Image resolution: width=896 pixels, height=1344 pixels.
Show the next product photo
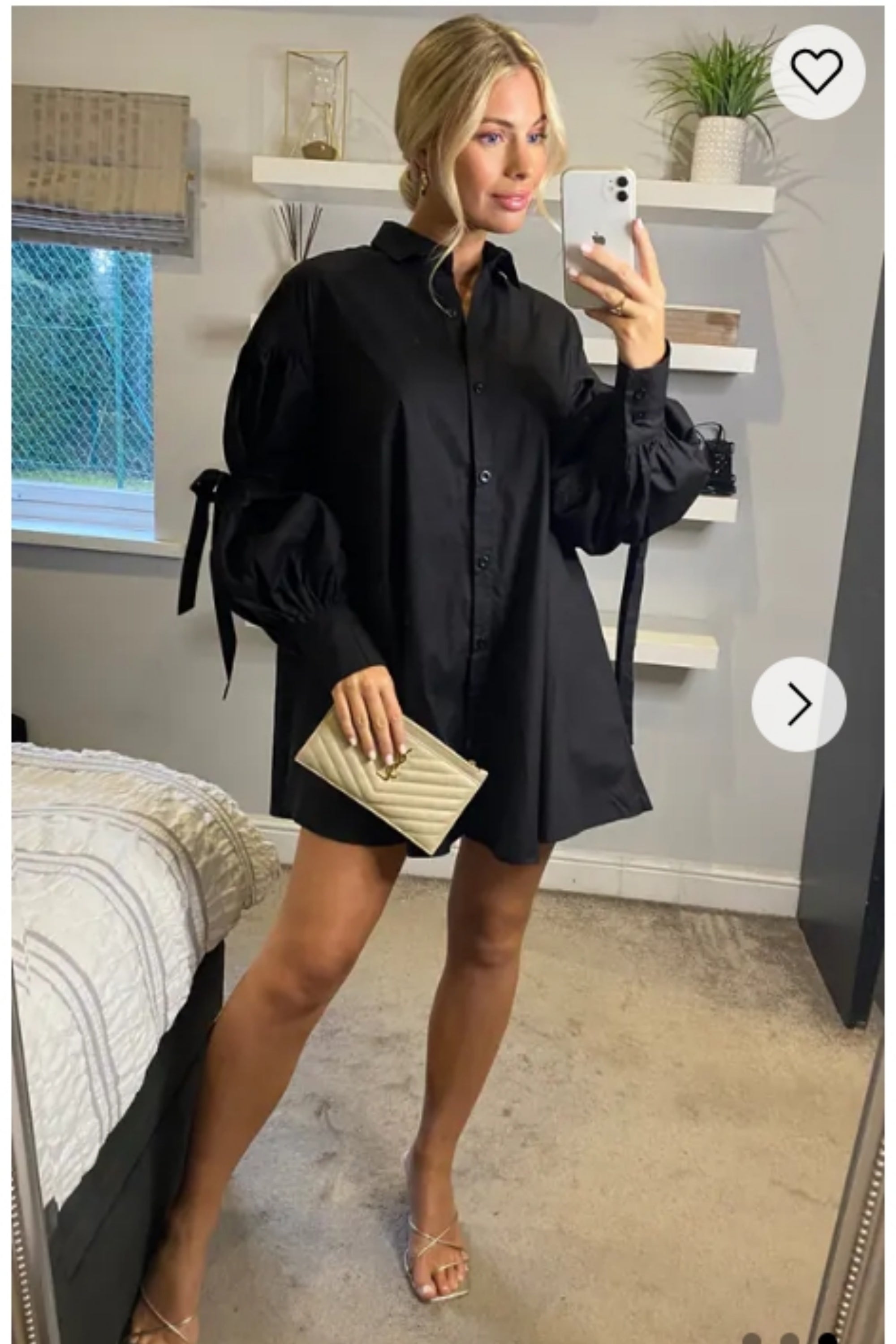click(798, 704)
